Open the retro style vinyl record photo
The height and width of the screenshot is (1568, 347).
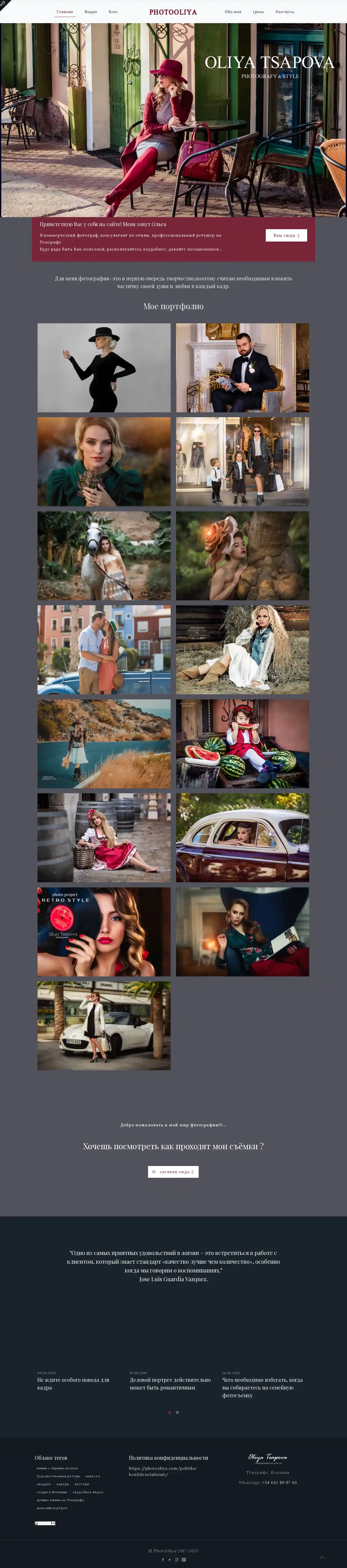(x=104, y=931)
